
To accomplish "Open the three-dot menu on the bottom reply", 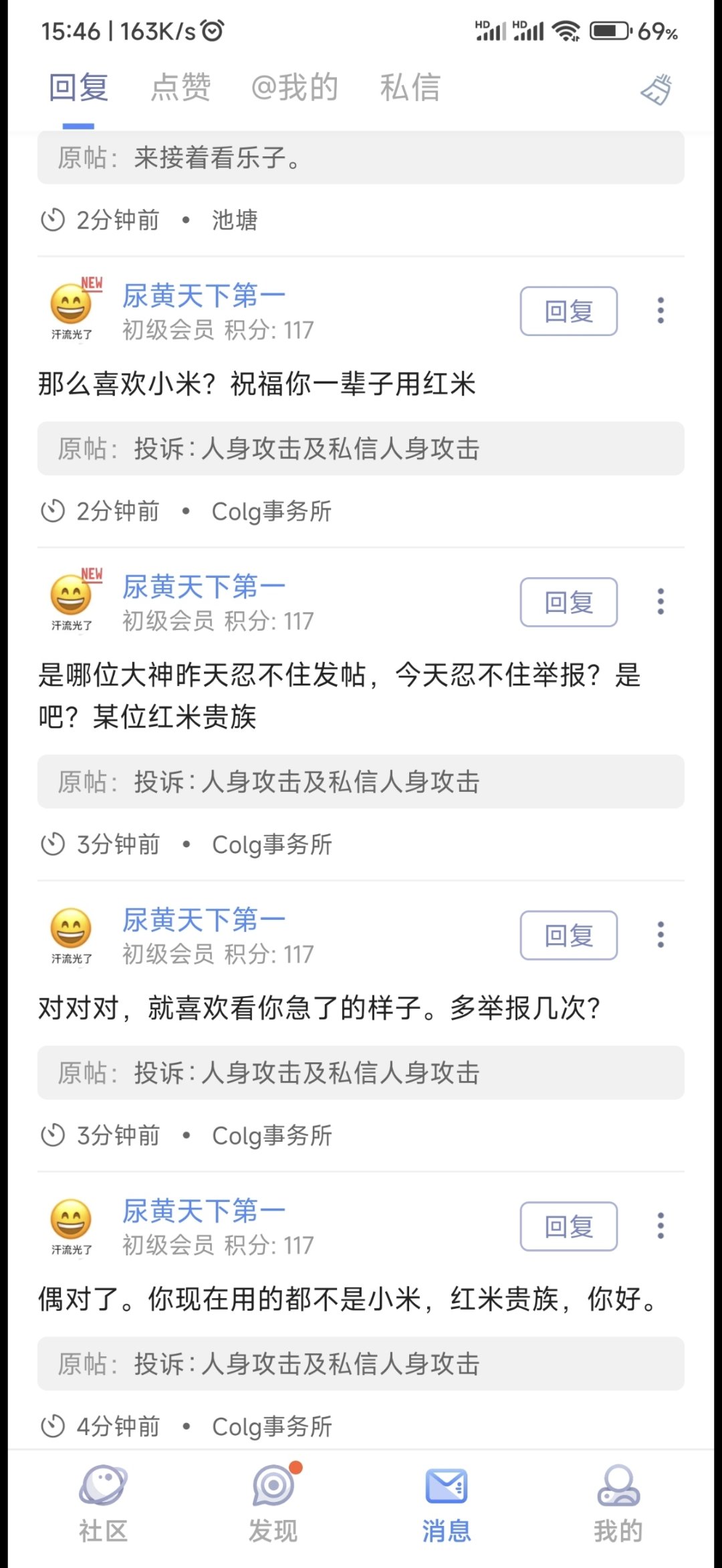I will [660, 1225].
